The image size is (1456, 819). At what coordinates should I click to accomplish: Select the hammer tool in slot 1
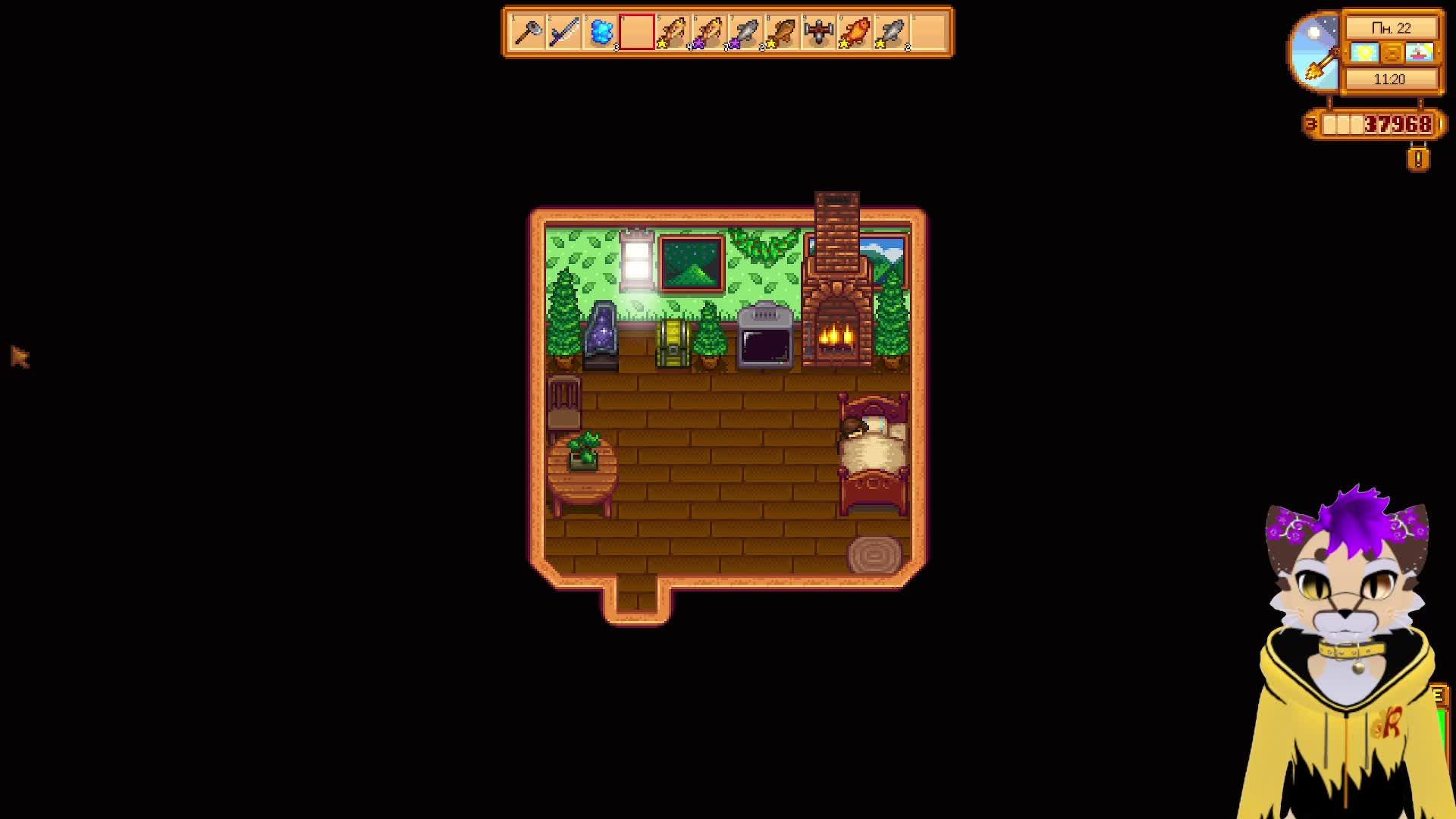527,33
